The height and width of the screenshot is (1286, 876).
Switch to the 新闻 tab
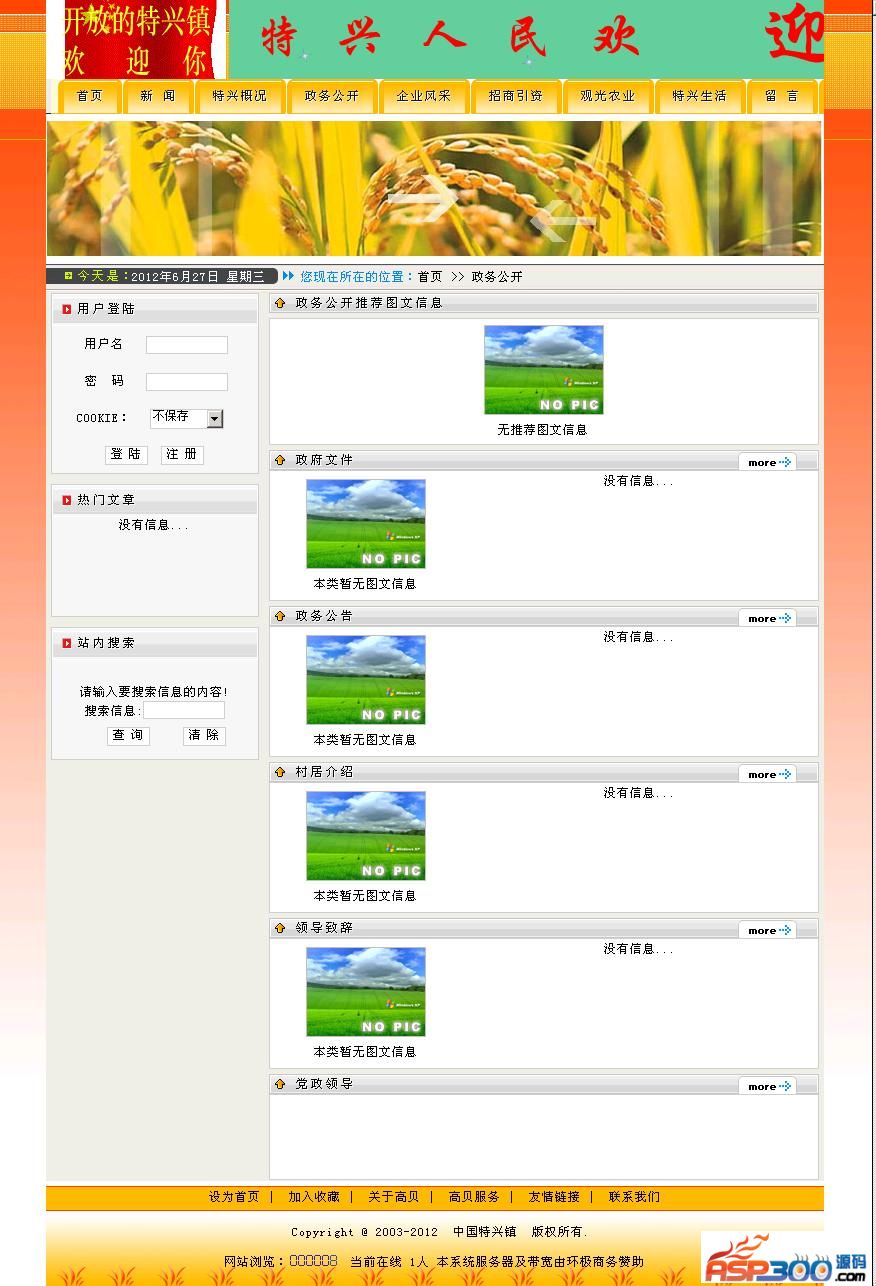pyautogui.click(x=158, y=96)
